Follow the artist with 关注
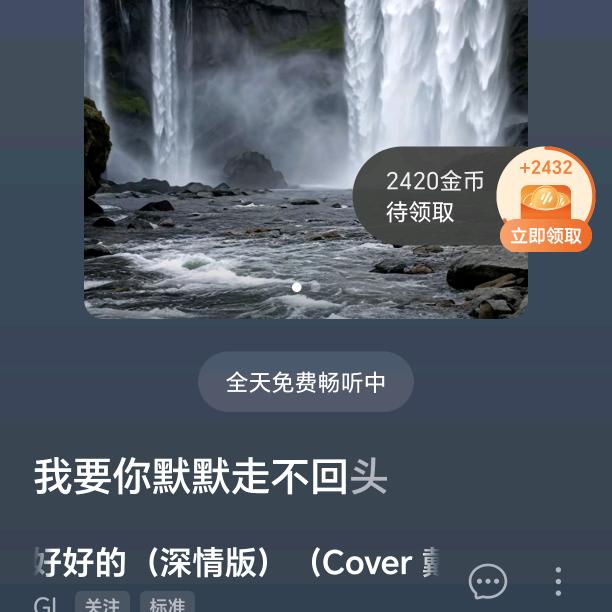Screen dimensions: 612x612 tap(102, 604)
